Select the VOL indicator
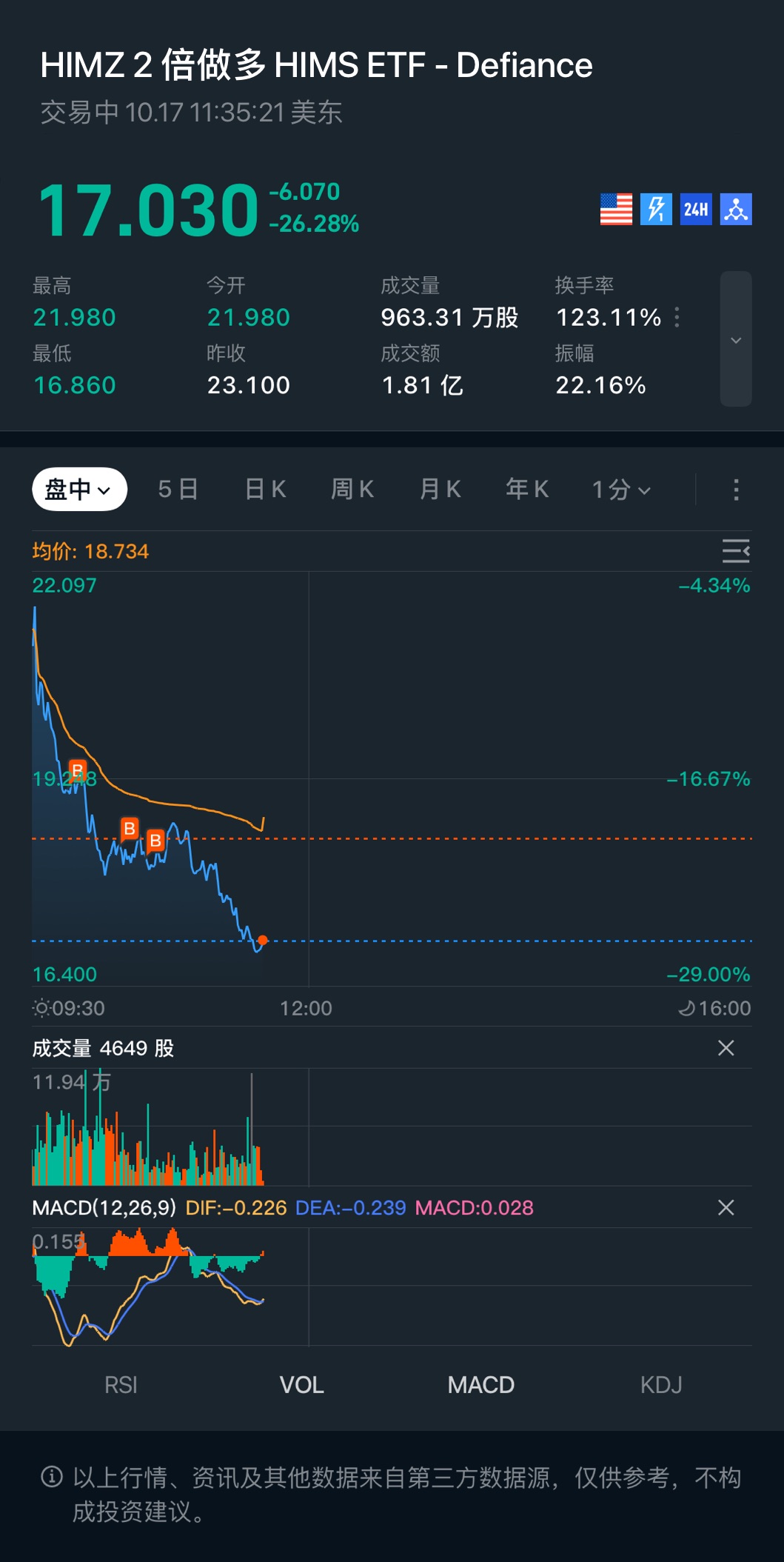 pyautogui.click(x=301, y=1385)
